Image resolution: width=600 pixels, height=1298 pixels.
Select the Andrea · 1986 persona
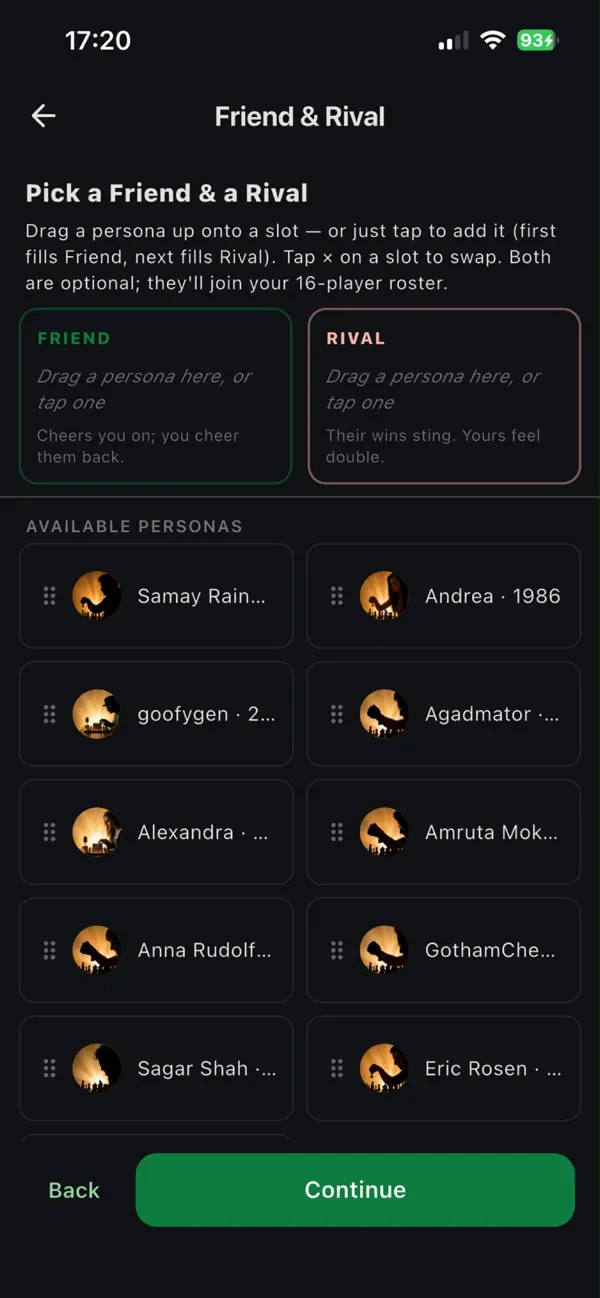444,596
